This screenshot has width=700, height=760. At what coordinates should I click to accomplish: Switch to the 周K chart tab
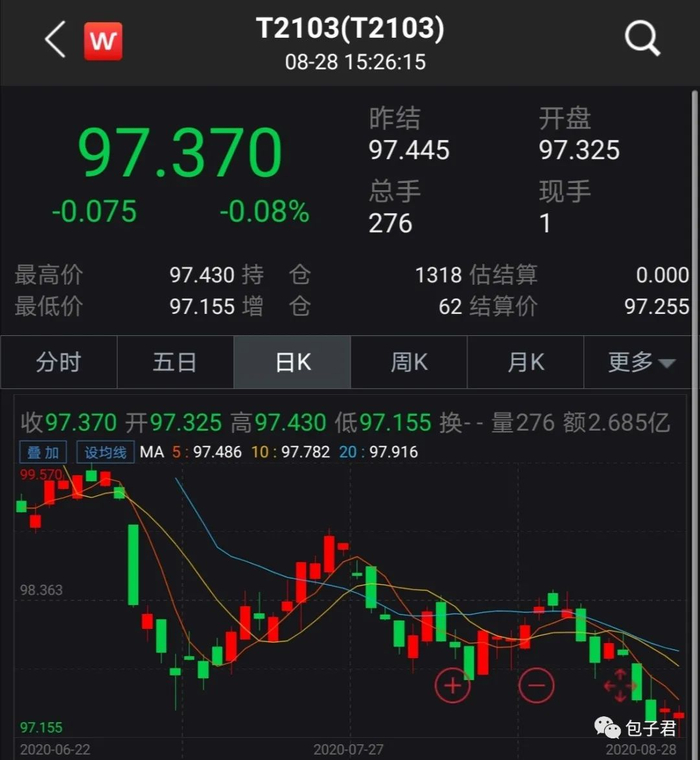[409, 362]
